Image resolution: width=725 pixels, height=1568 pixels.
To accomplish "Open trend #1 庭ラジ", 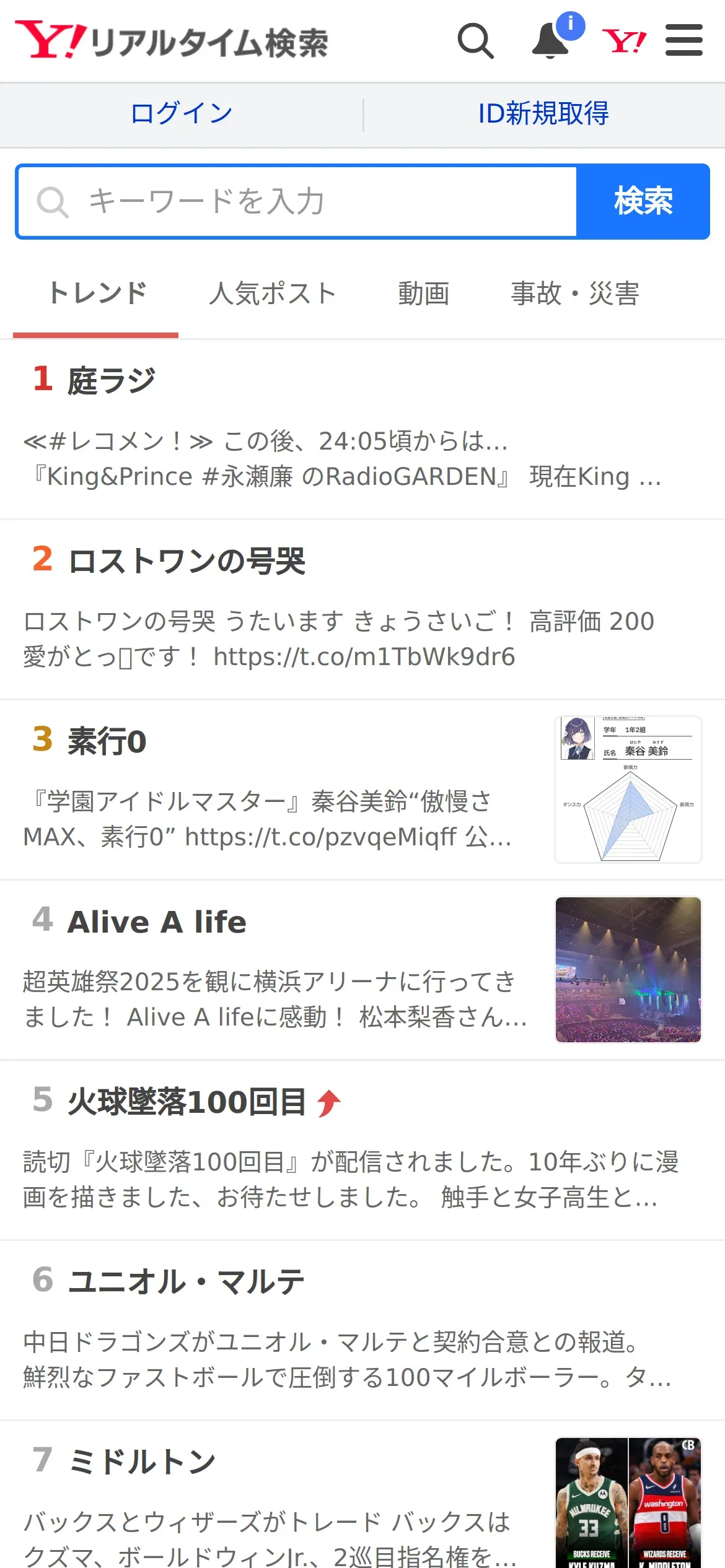I will (x=362, y=430).
